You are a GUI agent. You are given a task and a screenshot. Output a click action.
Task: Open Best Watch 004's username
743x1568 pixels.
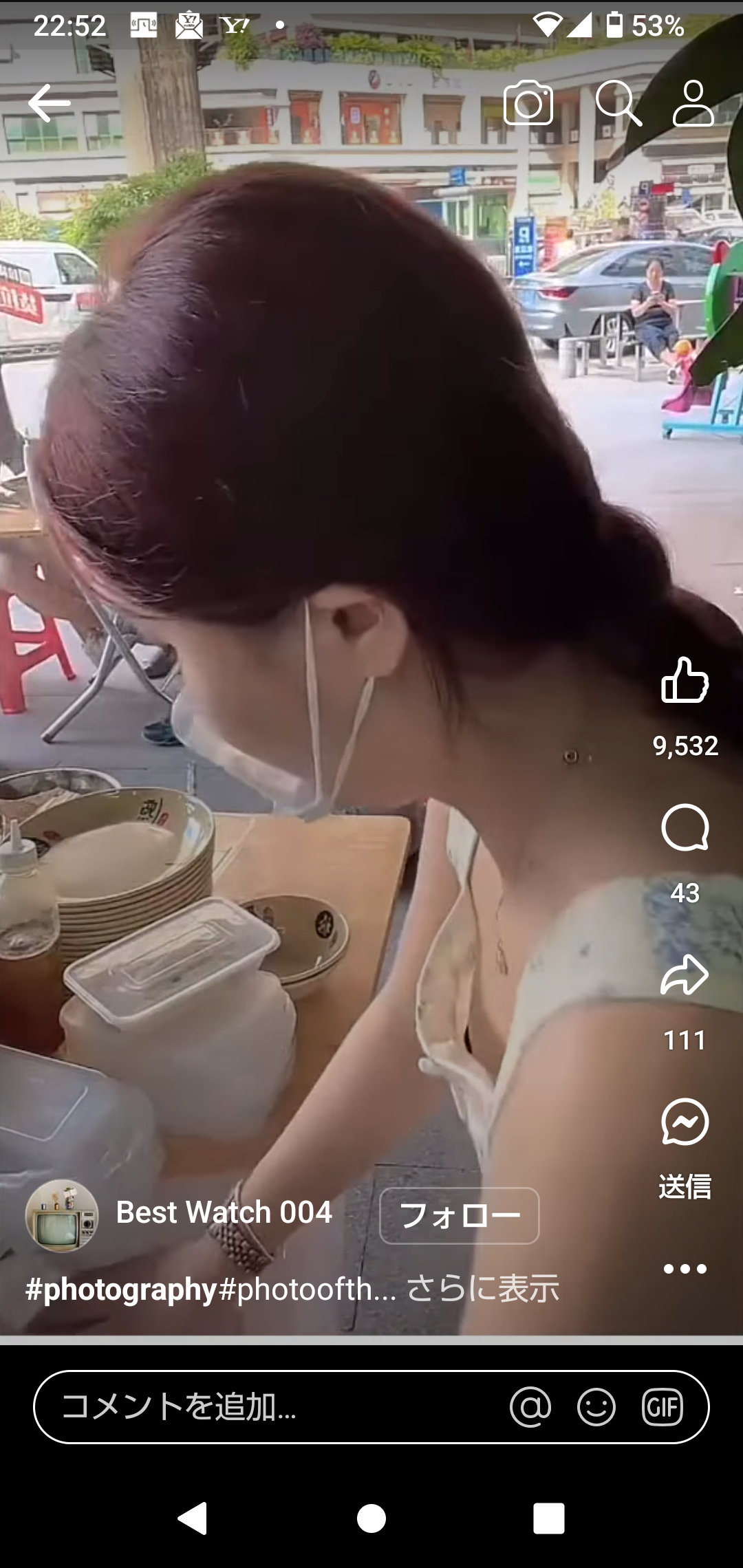click(x=224, y=1212)
